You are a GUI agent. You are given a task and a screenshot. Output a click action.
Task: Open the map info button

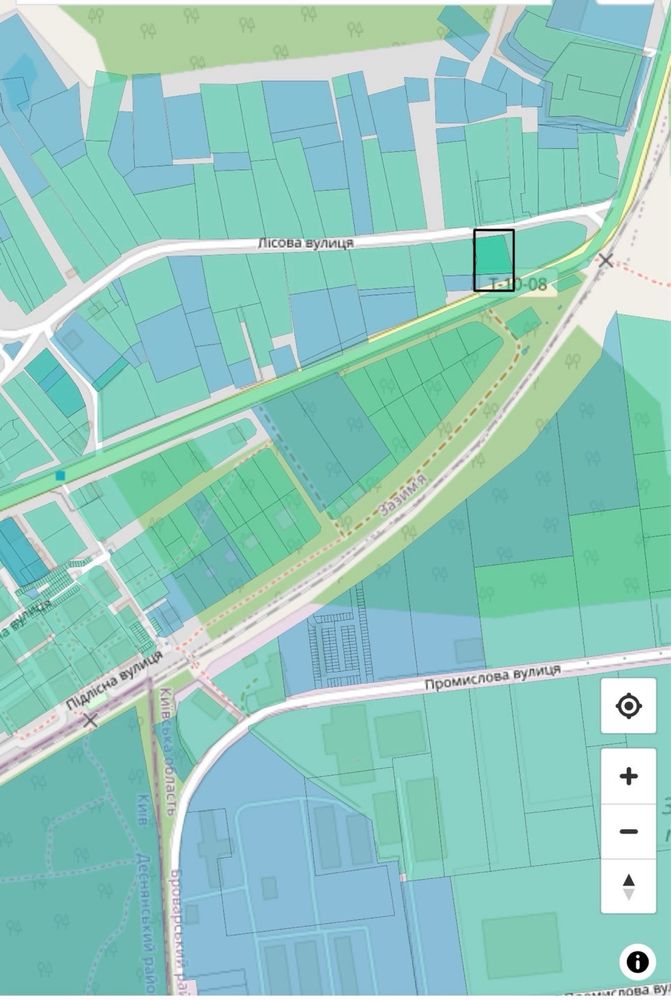(x=637, y=962)
